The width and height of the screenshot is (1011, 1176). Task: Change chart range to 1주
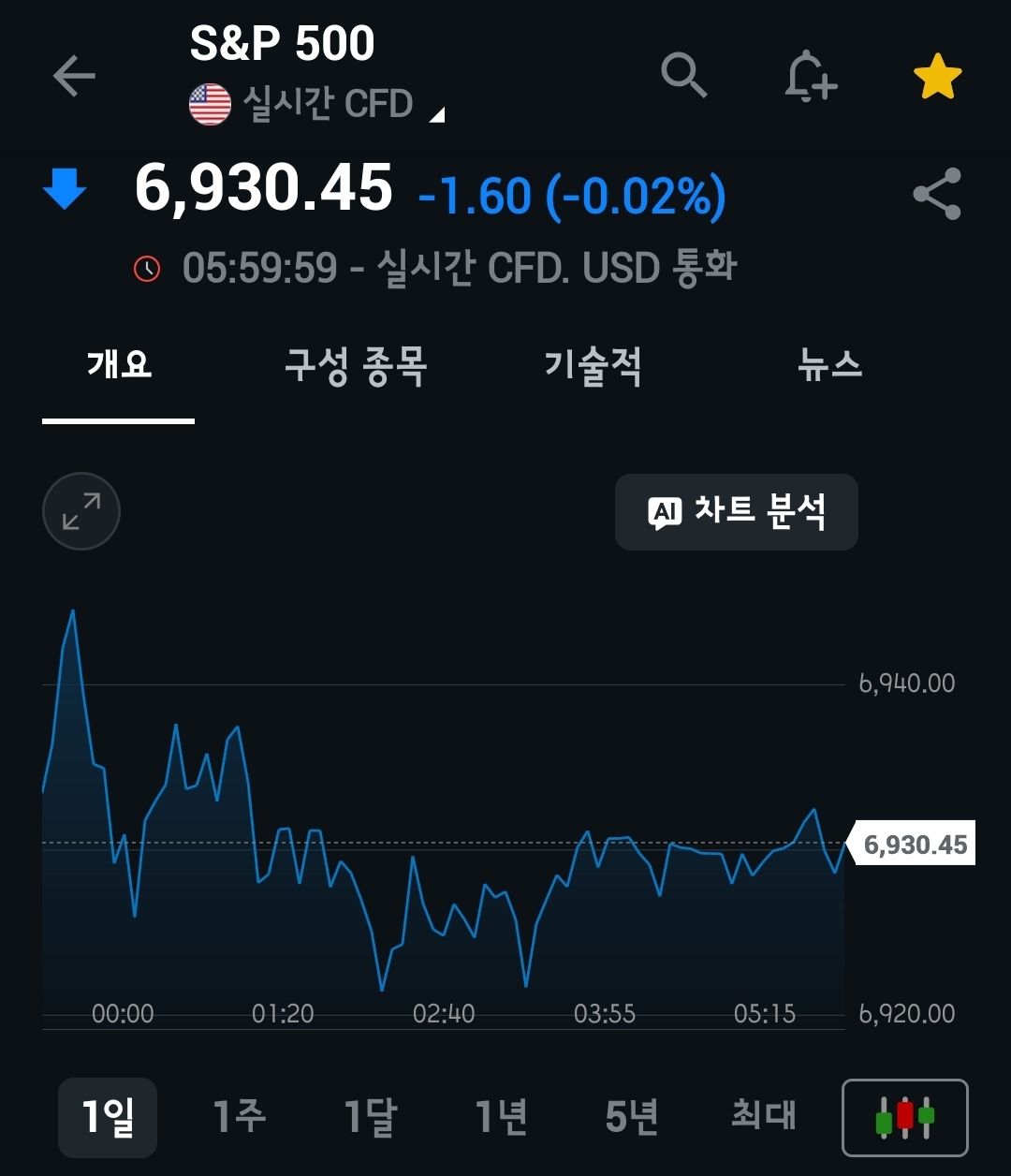(239, 1117)
